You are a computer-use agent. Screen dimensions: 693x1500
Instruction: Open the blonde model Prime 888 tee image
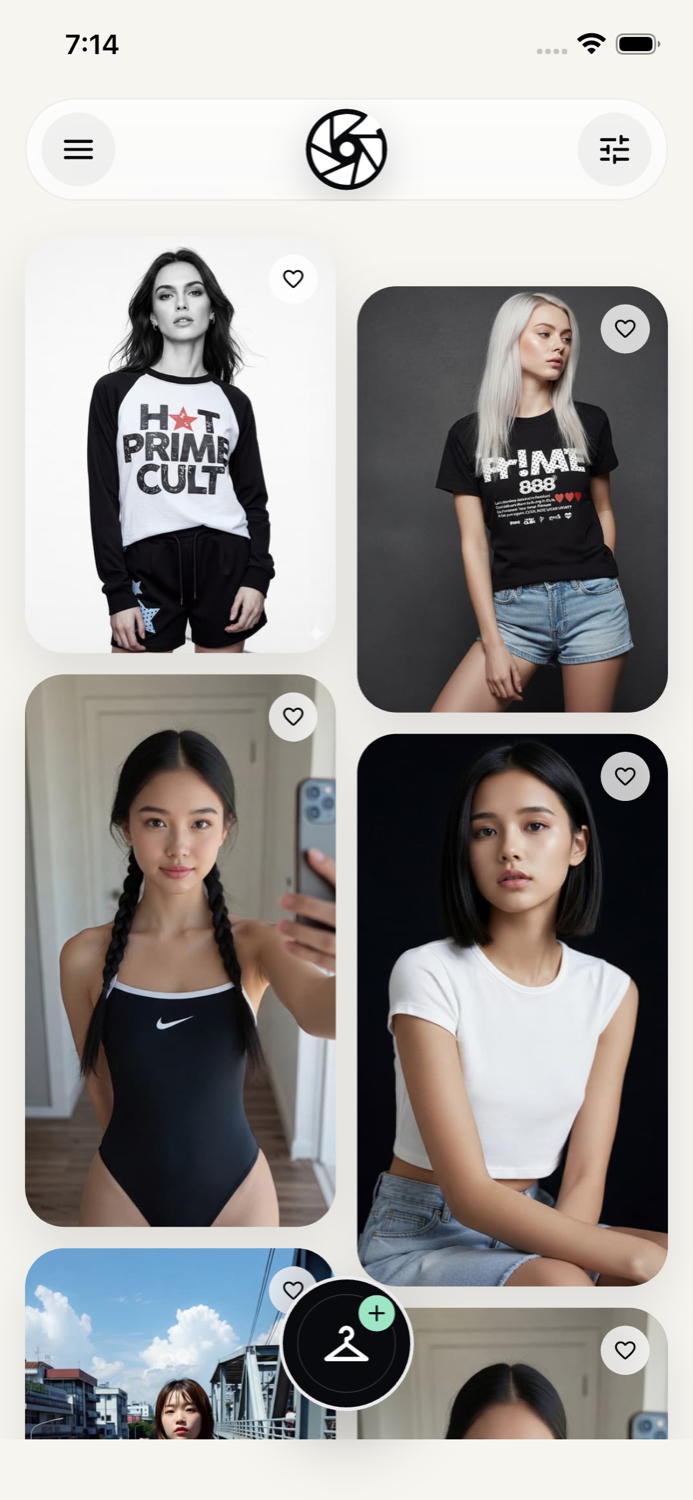(x=512, y=499)
